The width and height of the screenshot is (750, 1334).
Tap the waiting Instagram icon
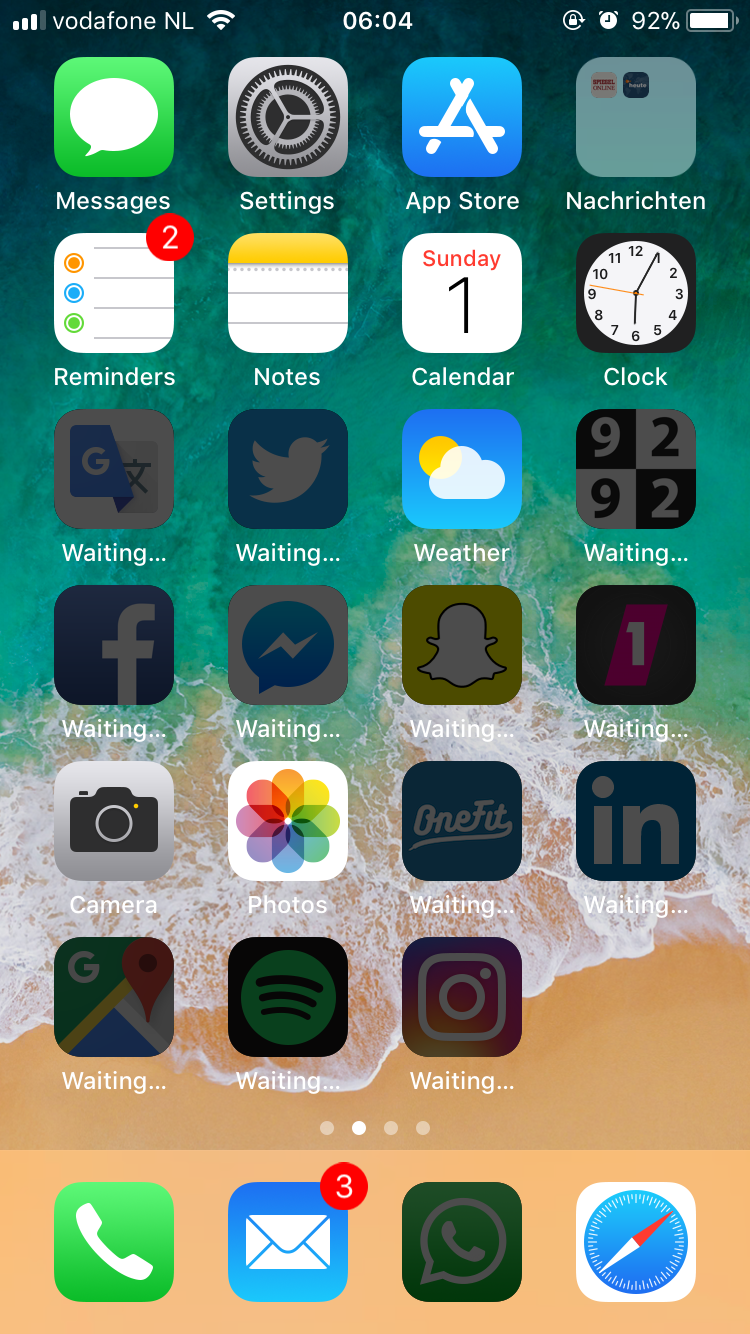click(462, 997)
